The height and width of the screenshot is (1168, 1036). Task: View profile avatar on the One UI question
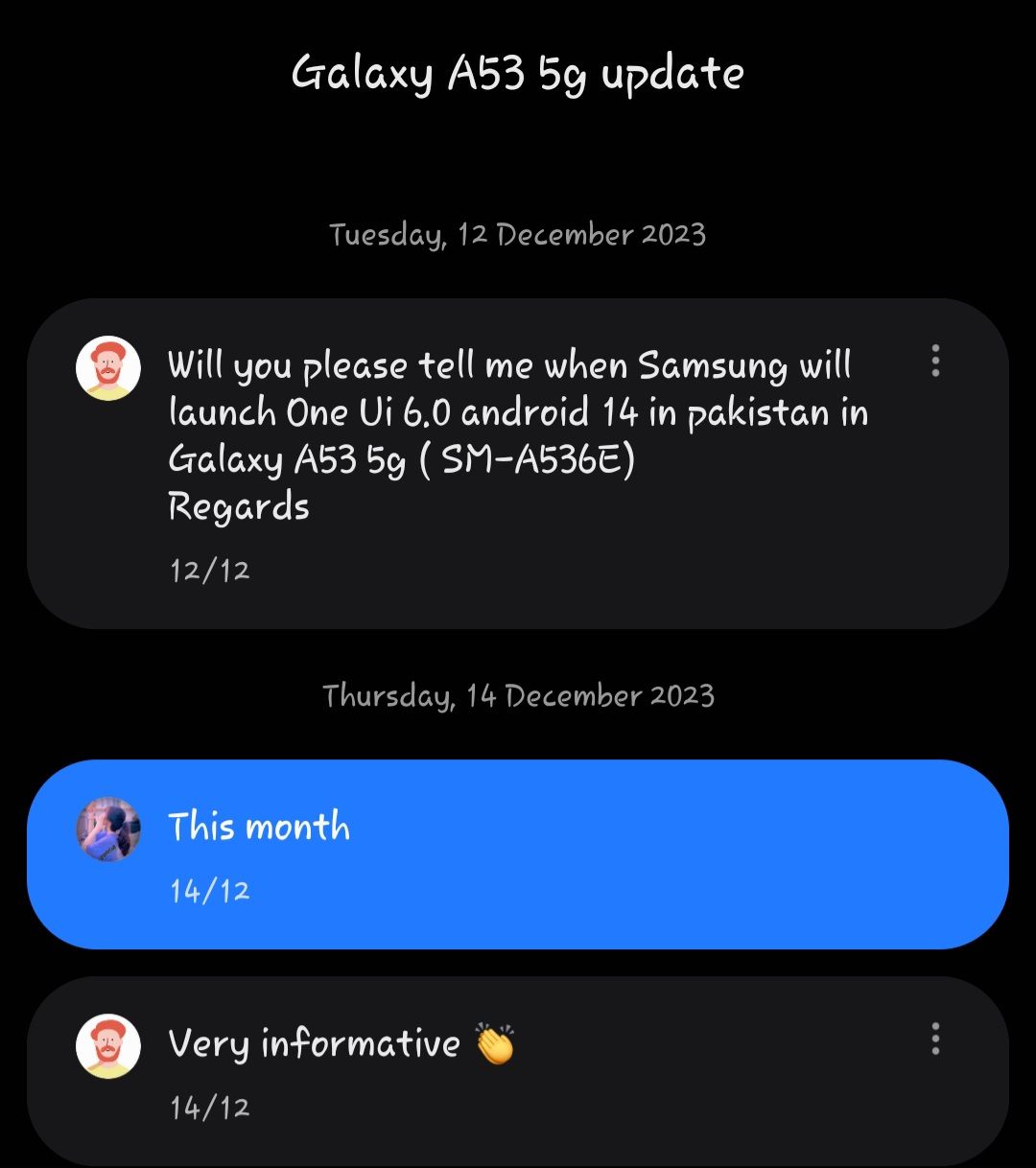tap(108, 368)
